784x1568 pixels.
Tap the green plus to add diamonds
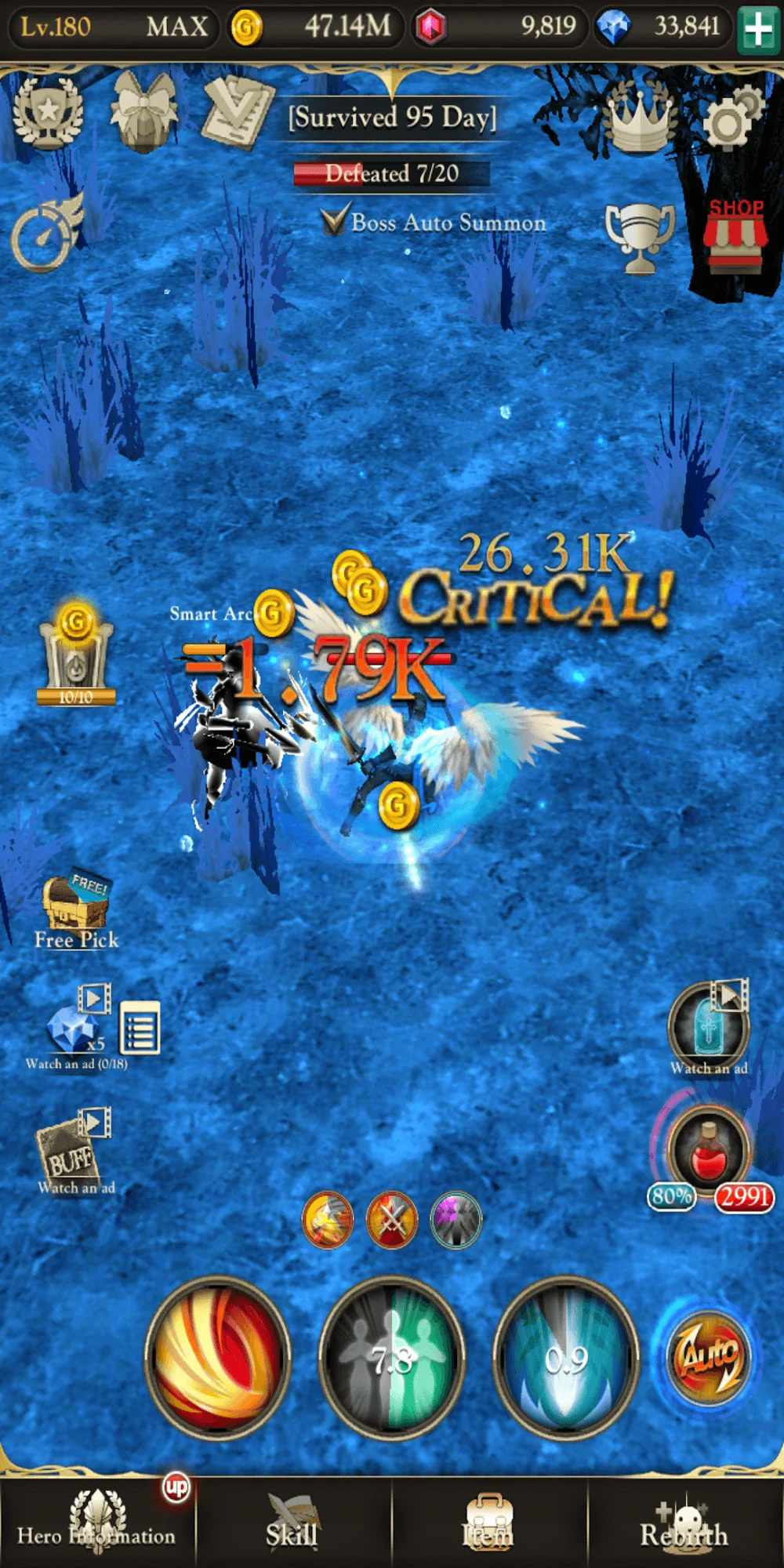(757, 28)
